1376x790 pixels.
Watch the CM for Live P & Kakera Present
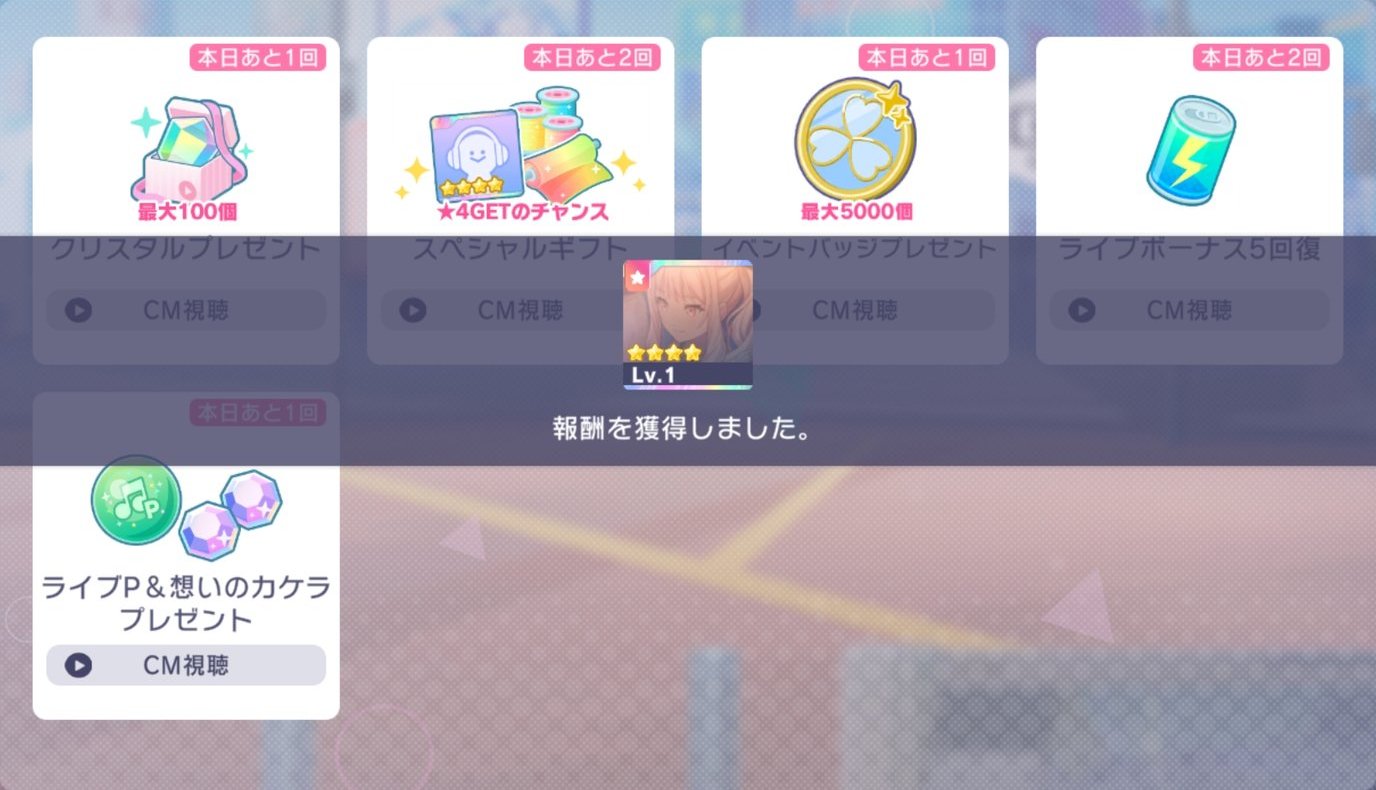[186, 665]
